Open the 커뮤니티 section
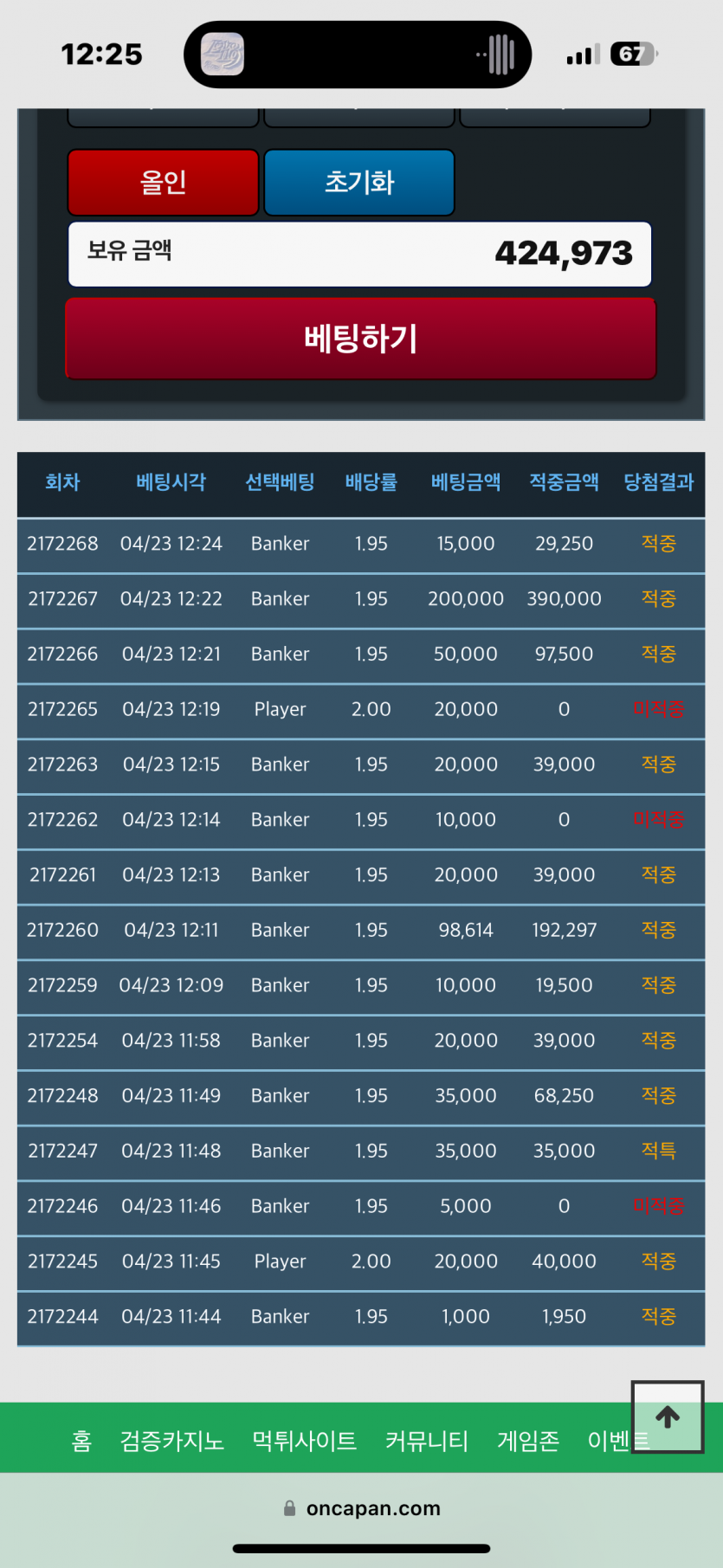723x1568 pixels. coord(427,1441)
